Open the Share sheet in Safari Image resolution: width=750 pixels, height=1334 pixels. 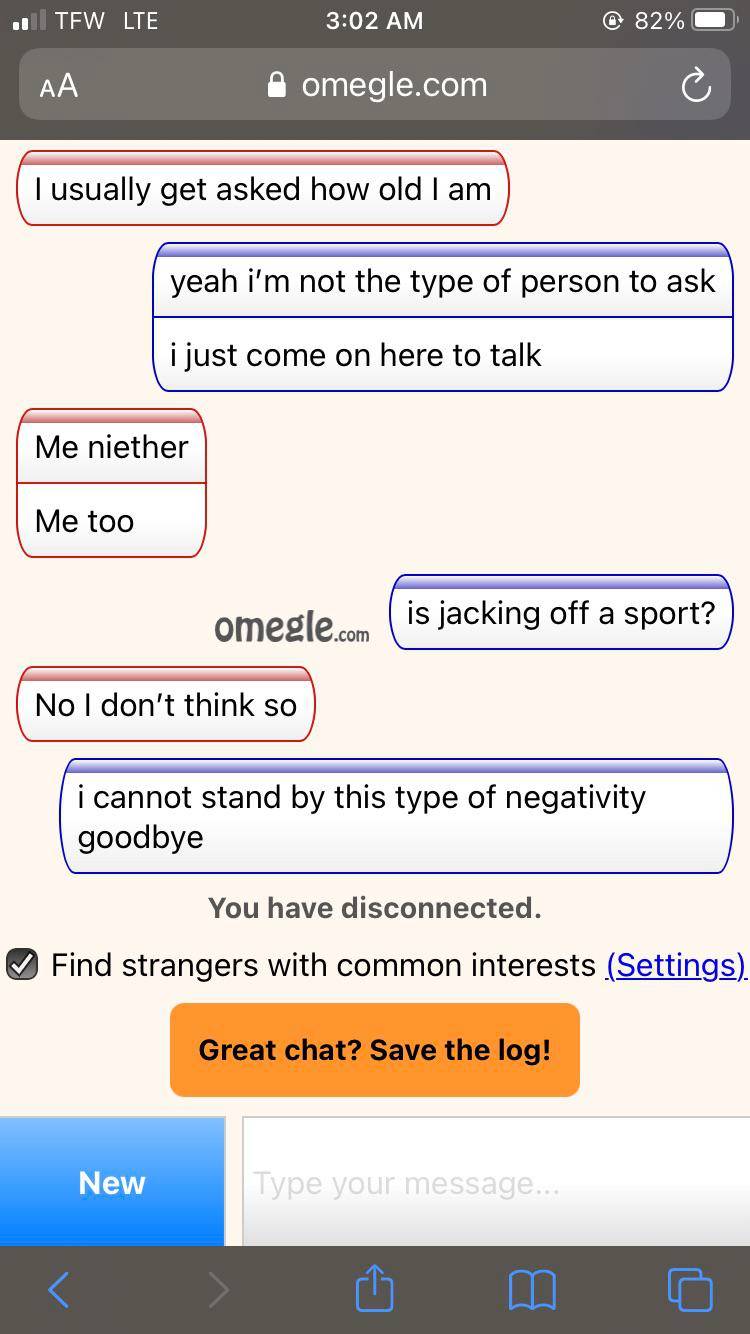tap(374, 1290)
